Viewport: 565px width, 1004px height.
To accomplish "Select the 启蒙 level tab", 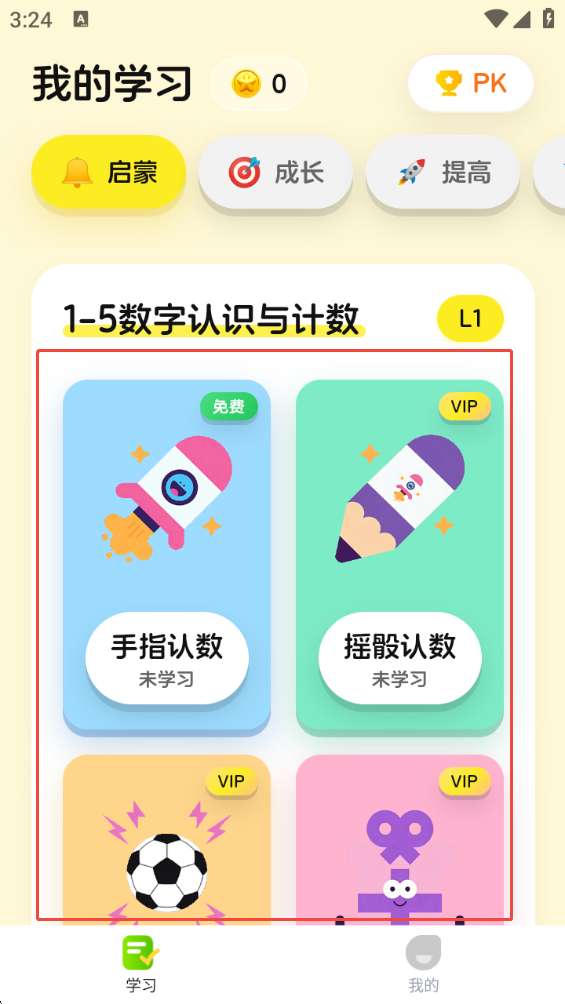I will coord(109,172).
